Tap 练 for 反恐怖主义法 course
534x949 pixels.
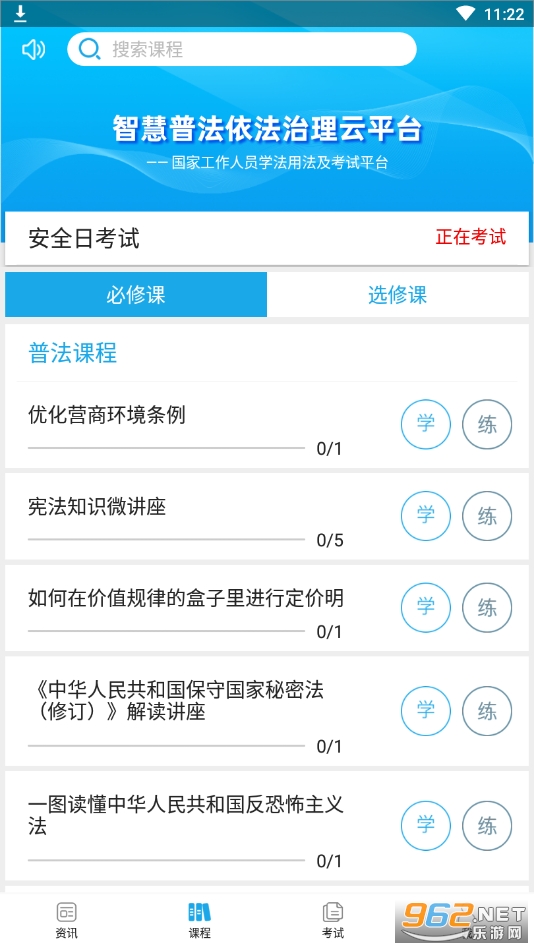click(487, 826)
